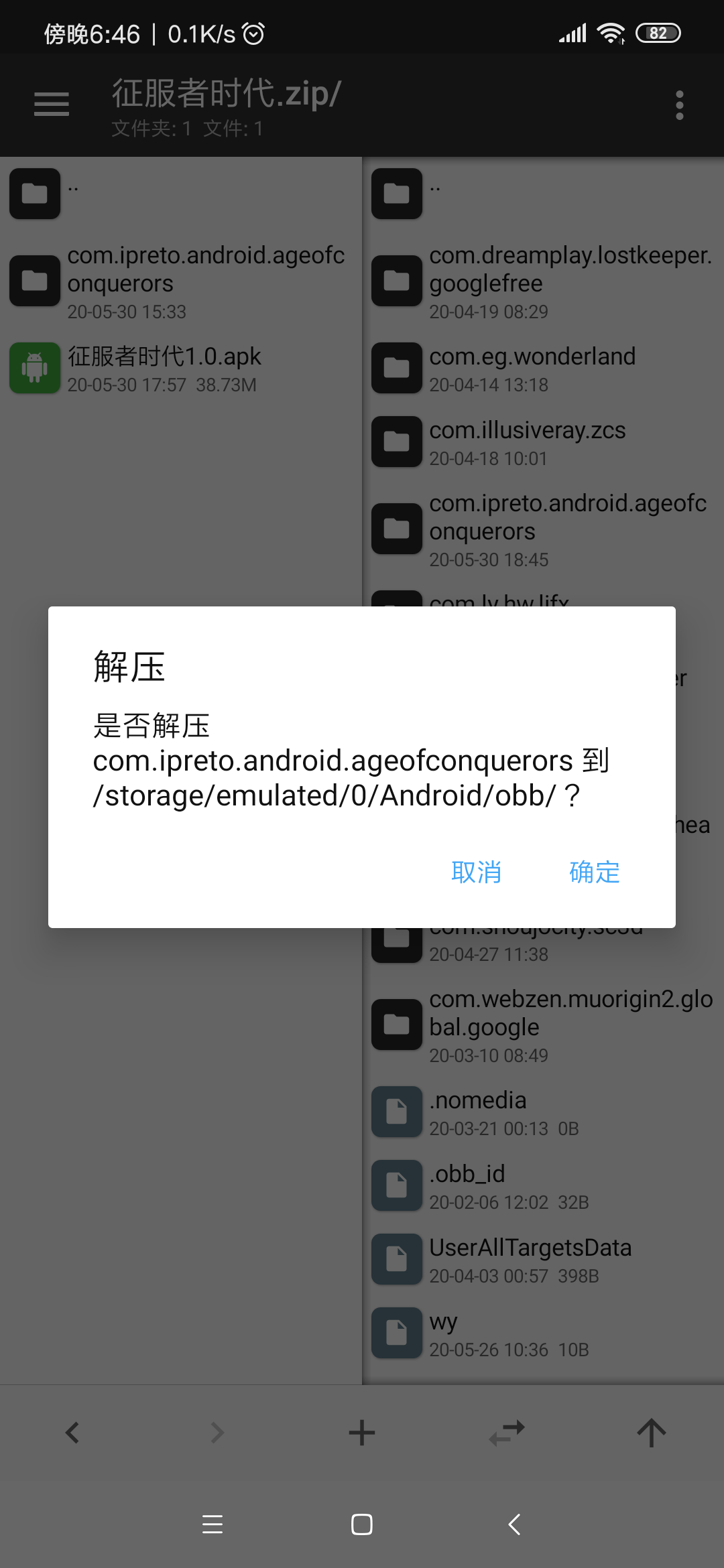
Task: Open the system recent apps button
Action: tap(213, 1524)
